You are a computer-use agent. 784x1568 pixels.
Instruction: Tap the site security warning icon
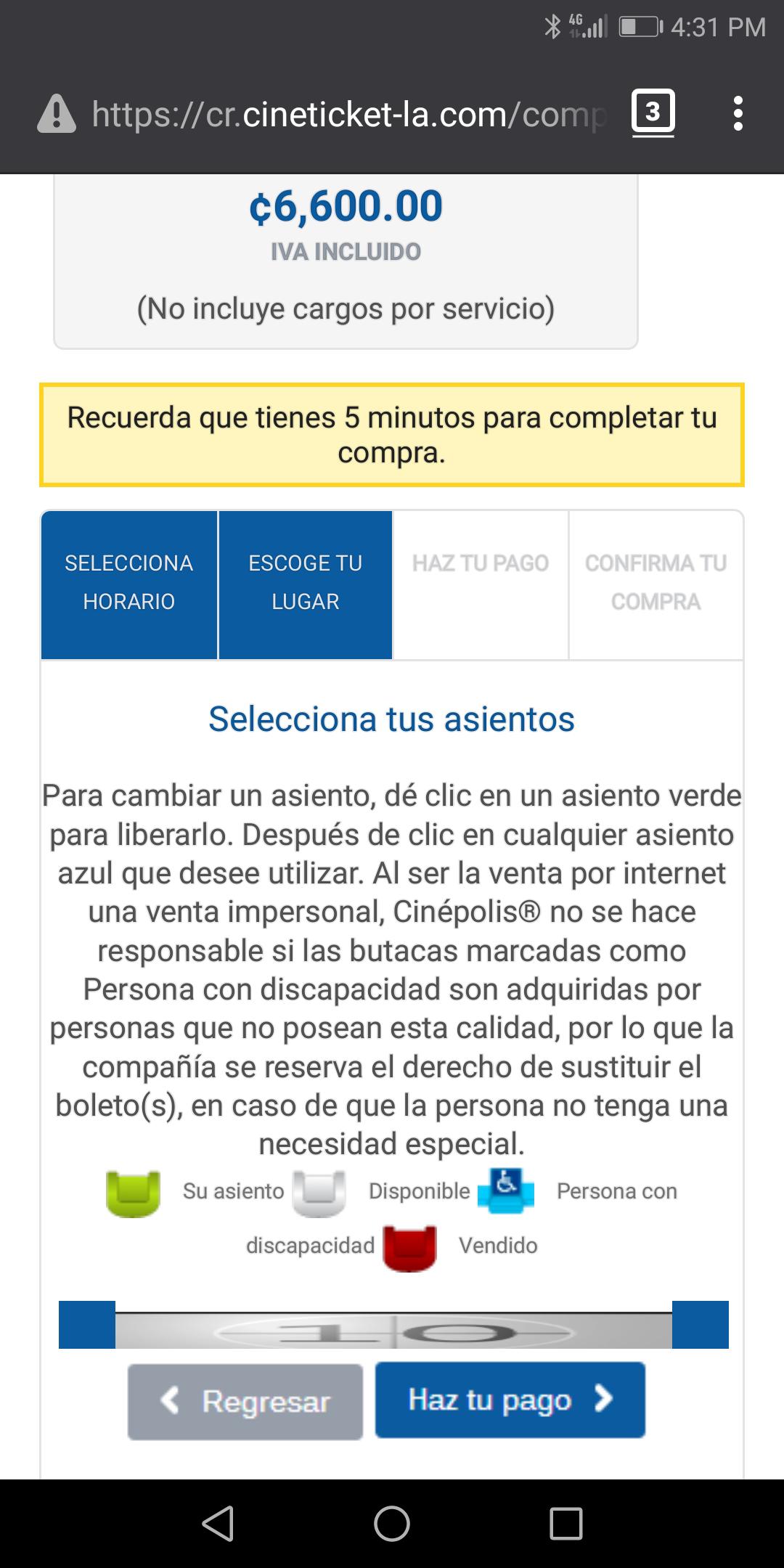pyautogui.click(x=56, y=114)
